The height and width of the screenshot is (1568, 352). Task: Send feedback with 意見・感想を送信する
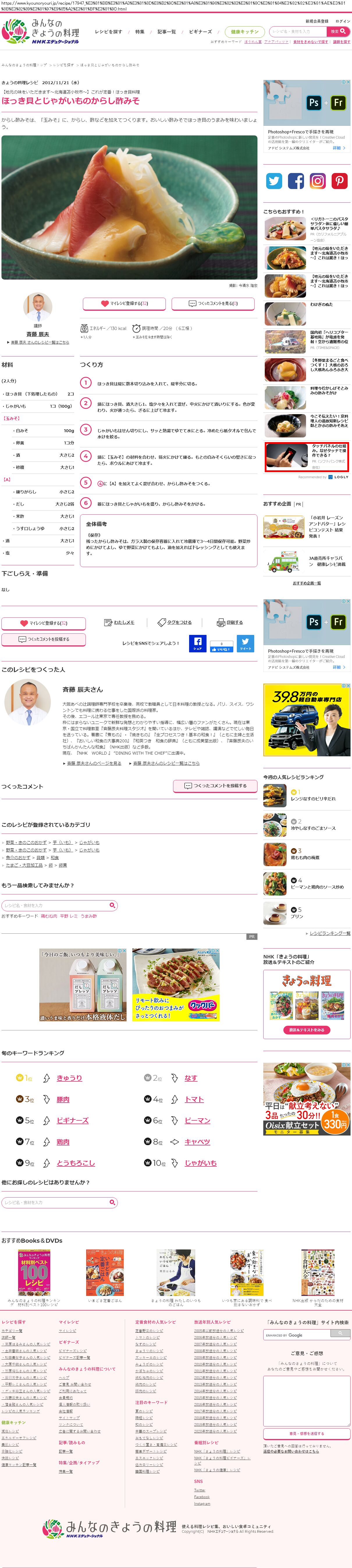click(x=306, y=1433)
